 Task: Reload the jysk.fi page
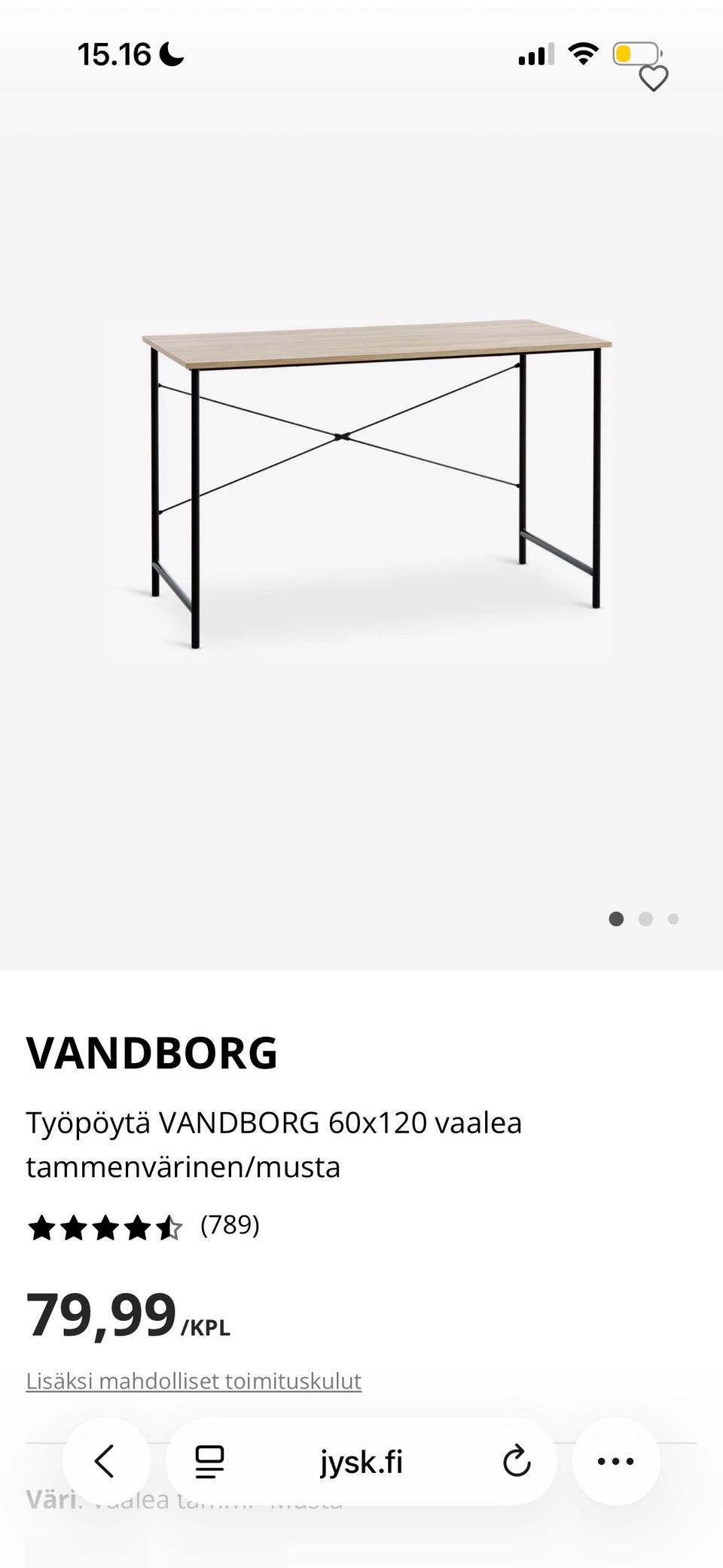517,1462
